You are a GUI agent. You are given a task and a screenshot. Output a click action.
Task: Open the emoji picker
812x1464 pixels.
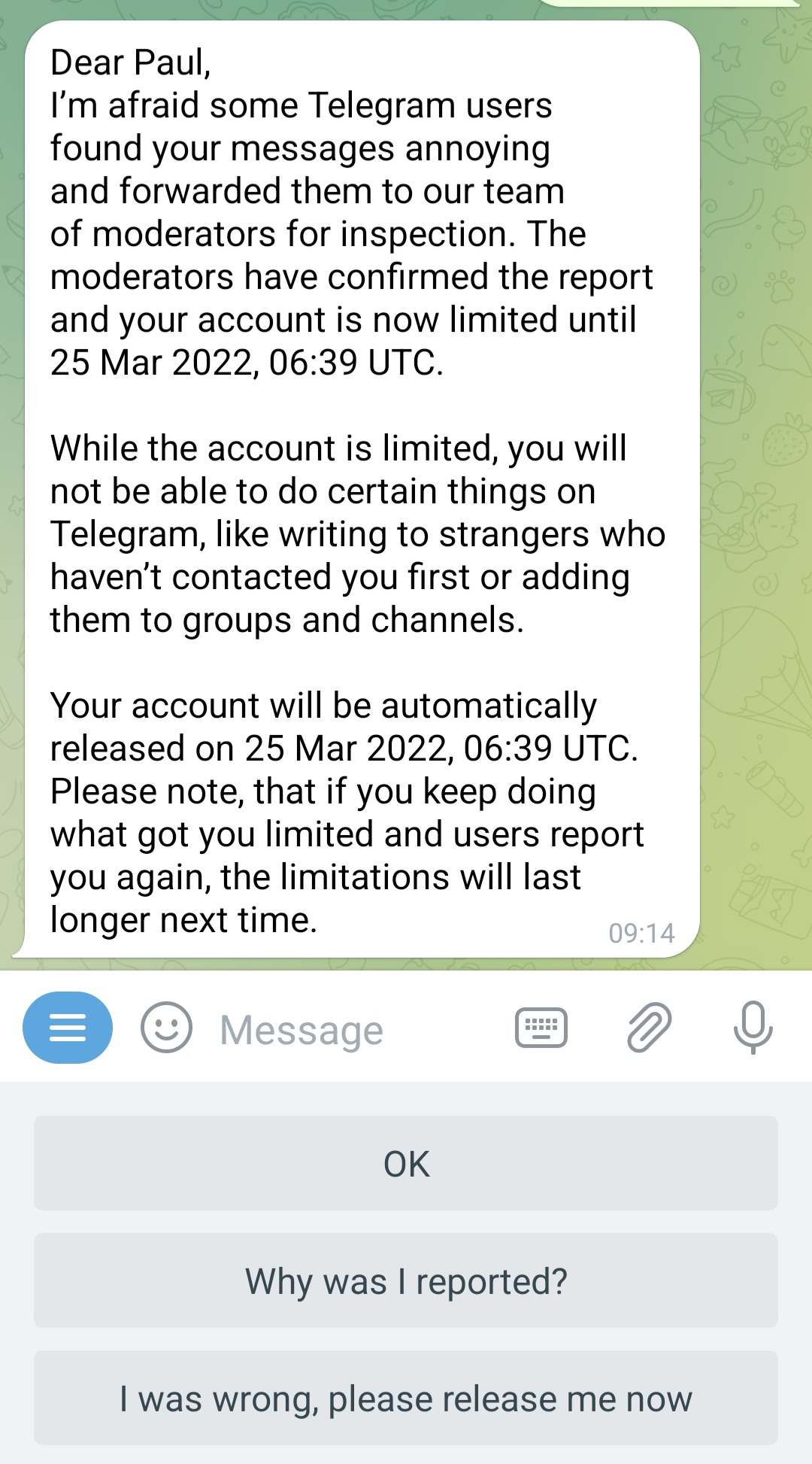click(166, 1028)
